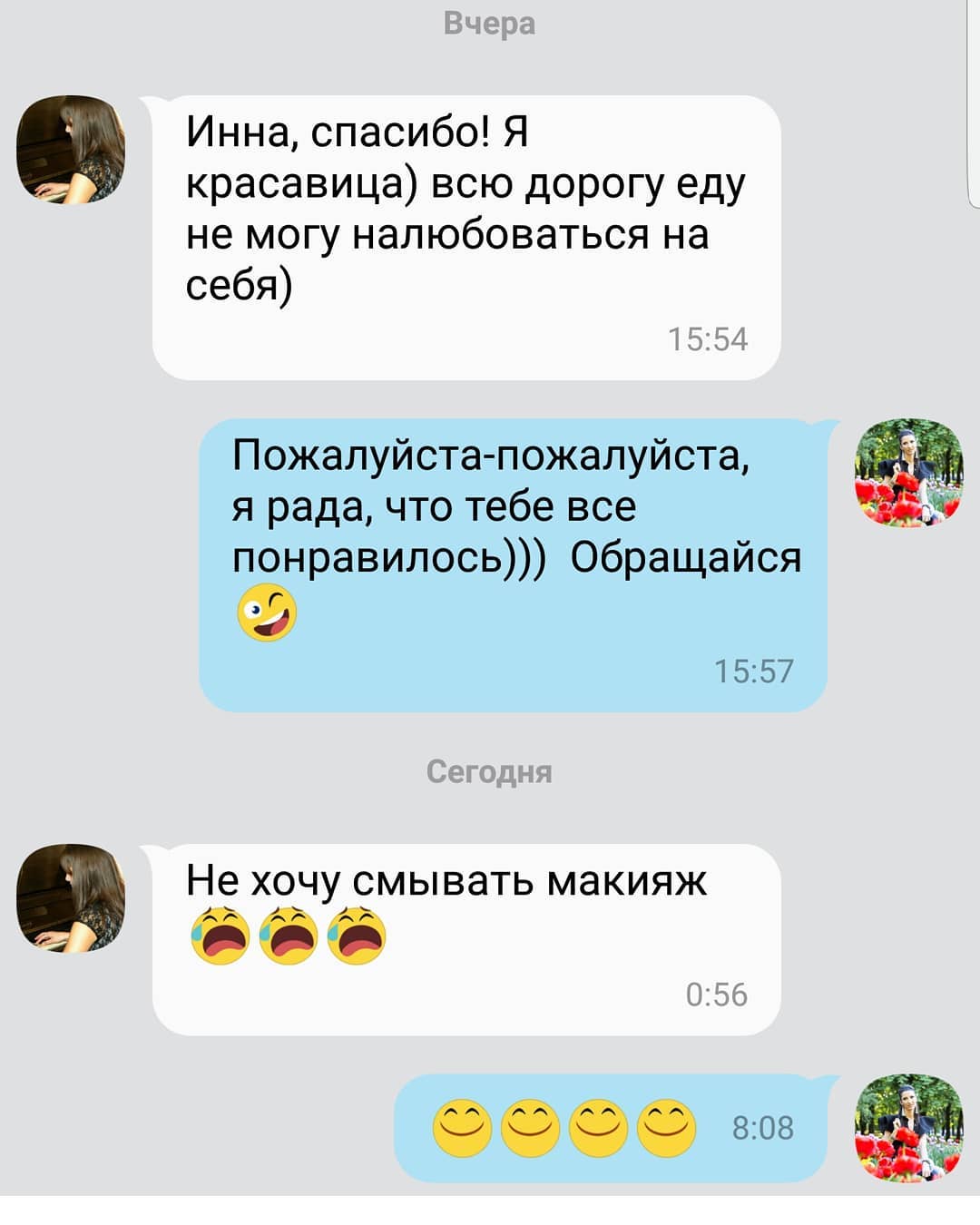
Task: Select the 'Пожалуйста-пожалуйста' message bubble
Action: 513,563
